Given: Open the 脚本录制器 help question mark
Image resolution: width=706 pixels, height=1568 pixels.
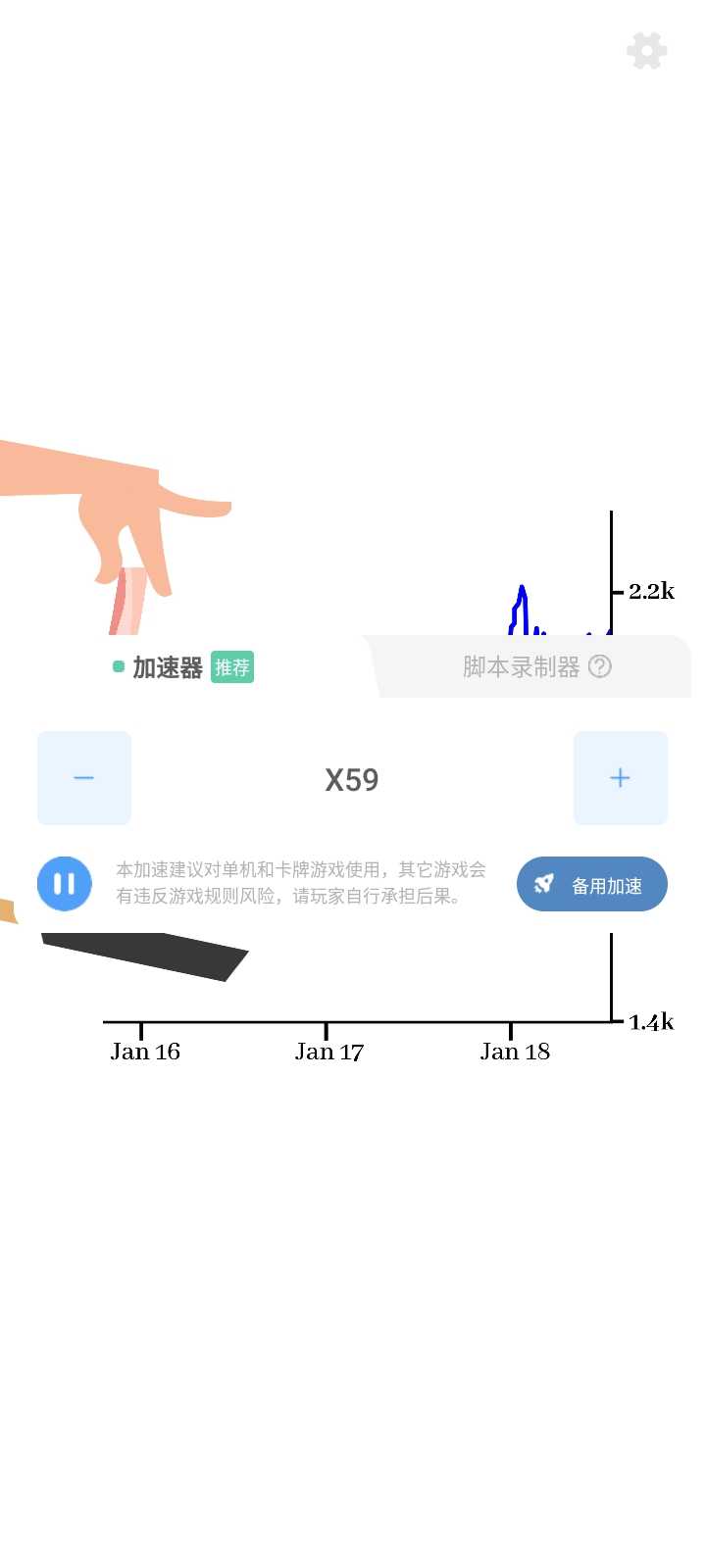Looking at the screenshot, I should click(600, 667).
